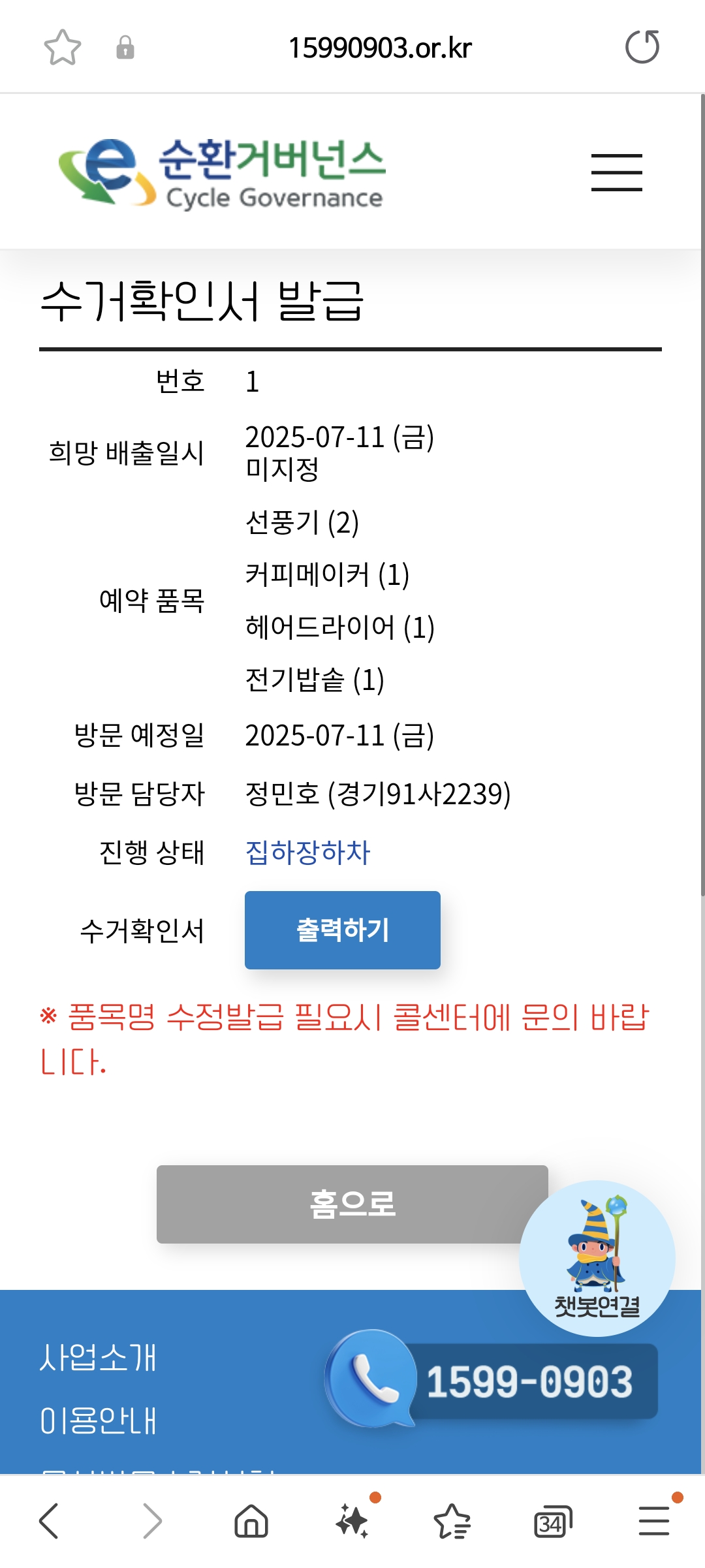Go to 홈으로
Image resolution: width=705 pixels, height=1568 pixels.
coord(352,1204)
